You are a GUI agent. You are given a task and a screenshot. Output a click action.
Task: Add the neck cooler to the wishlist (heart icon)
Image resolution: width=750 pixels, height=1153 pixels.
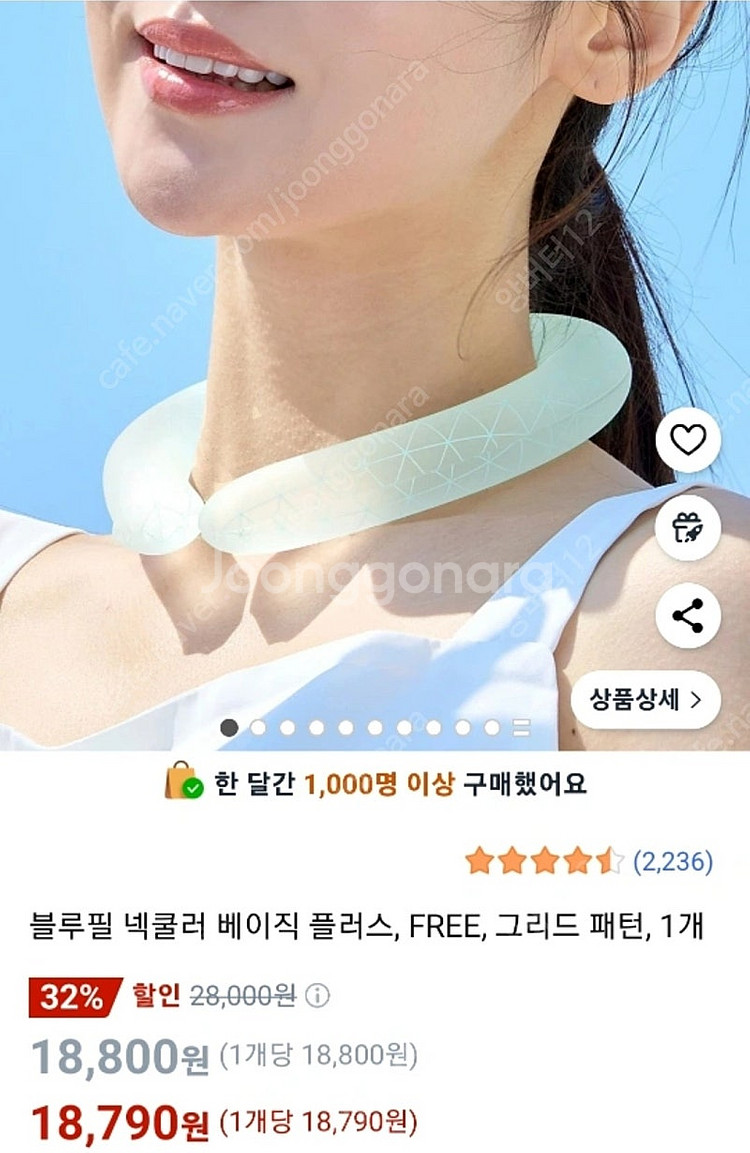click(688, 441)
